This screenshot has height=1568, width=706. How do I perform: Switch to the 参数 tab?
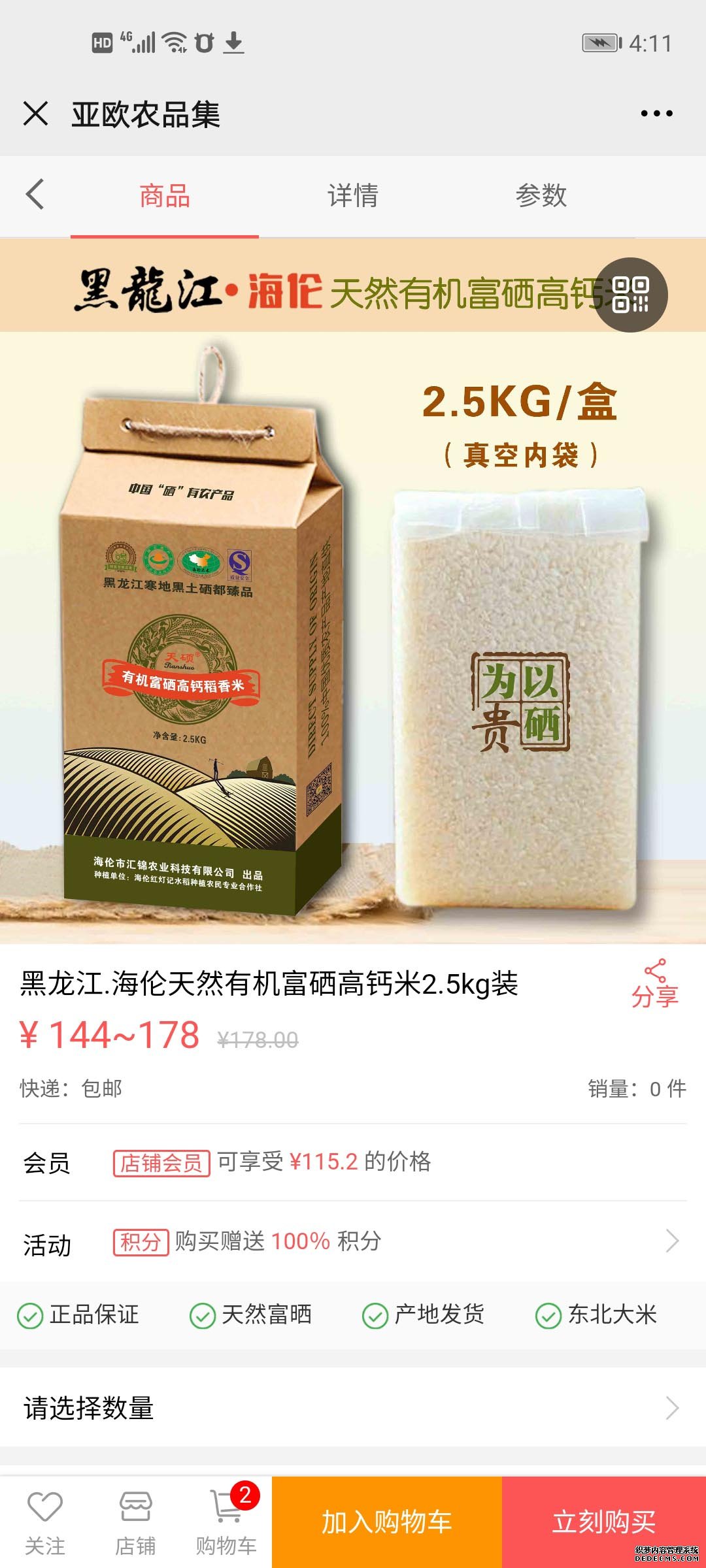click(x=541, y=196)
